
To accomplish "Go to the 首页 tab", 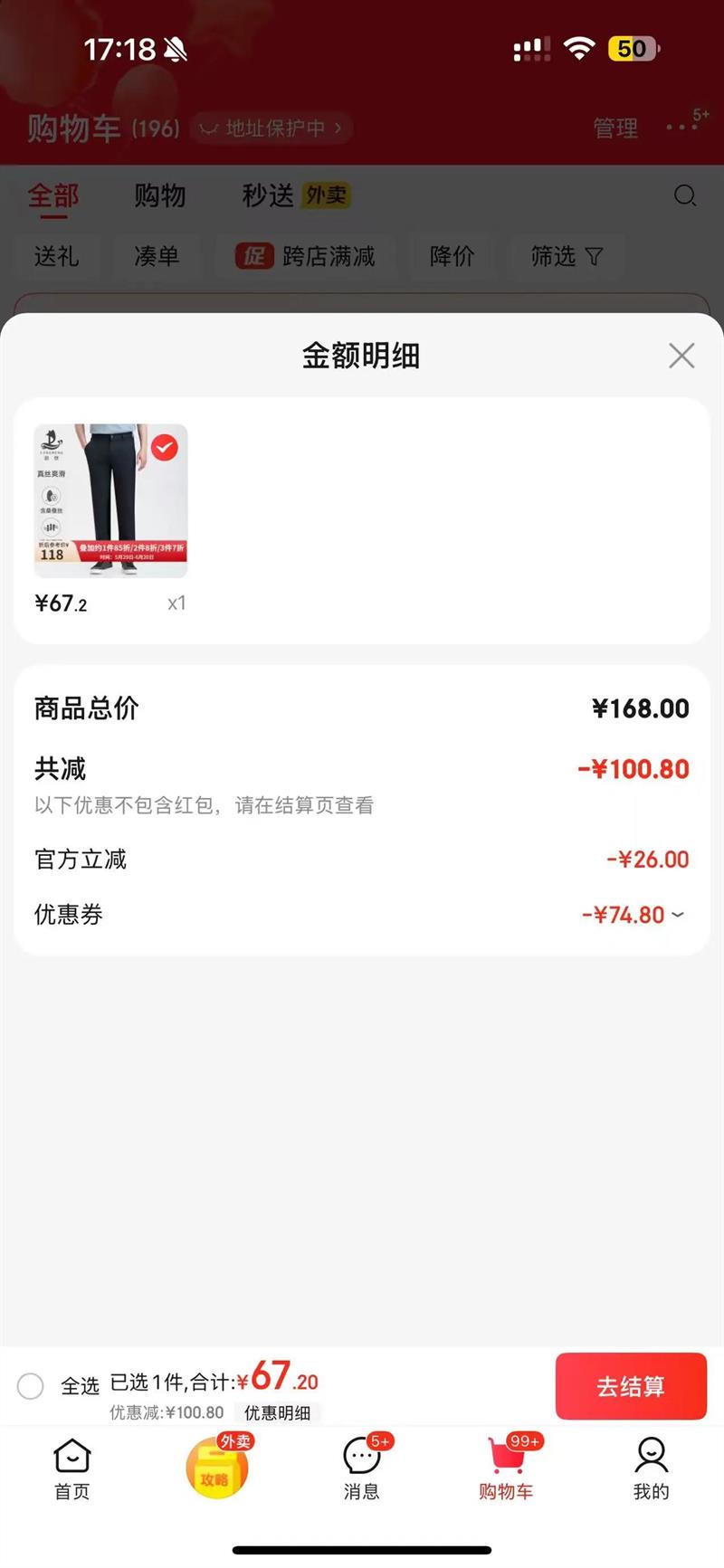I will (72, 1468).
